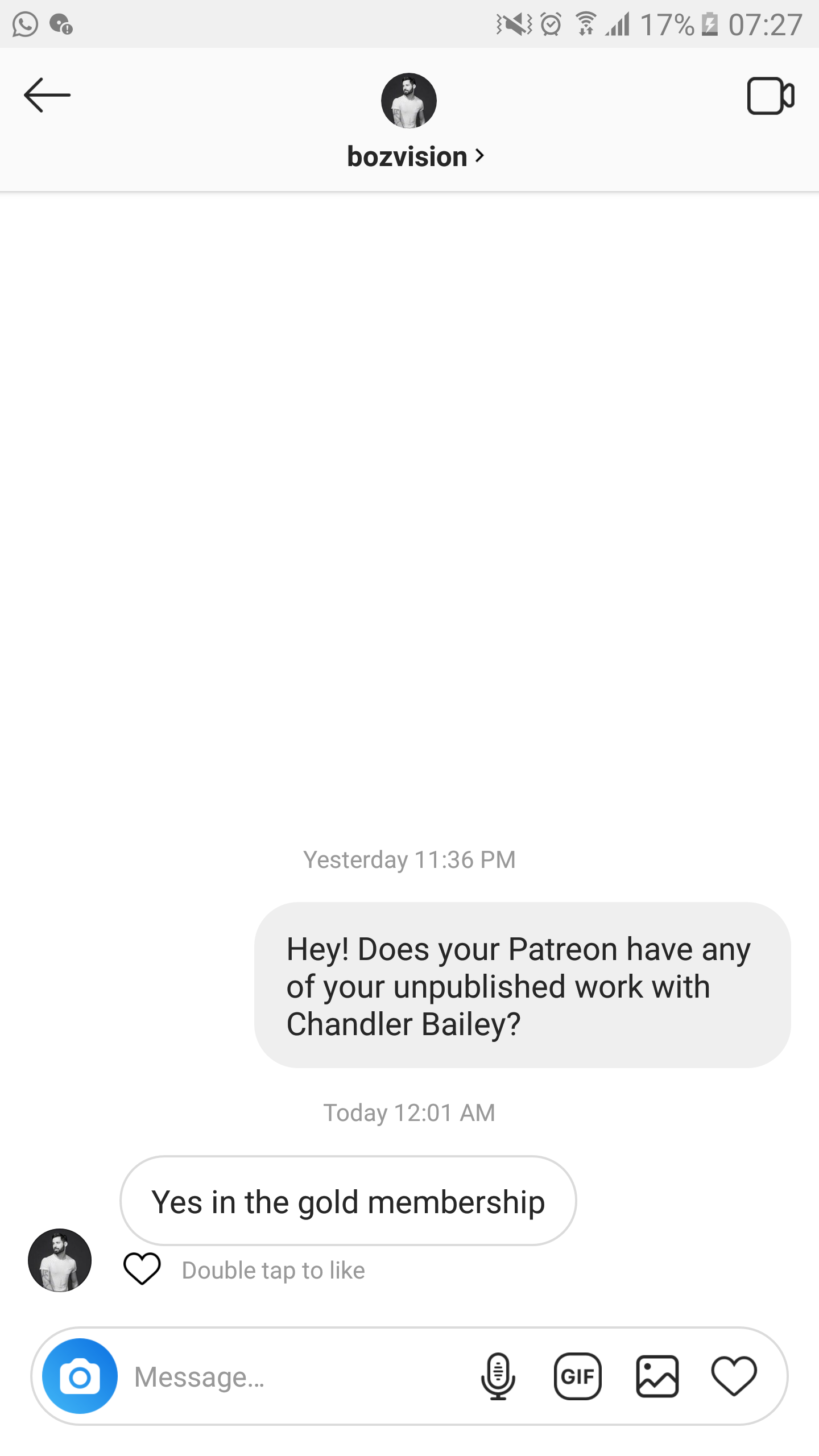Open sender's avatar beside the reply

(x=60, y=1260)
